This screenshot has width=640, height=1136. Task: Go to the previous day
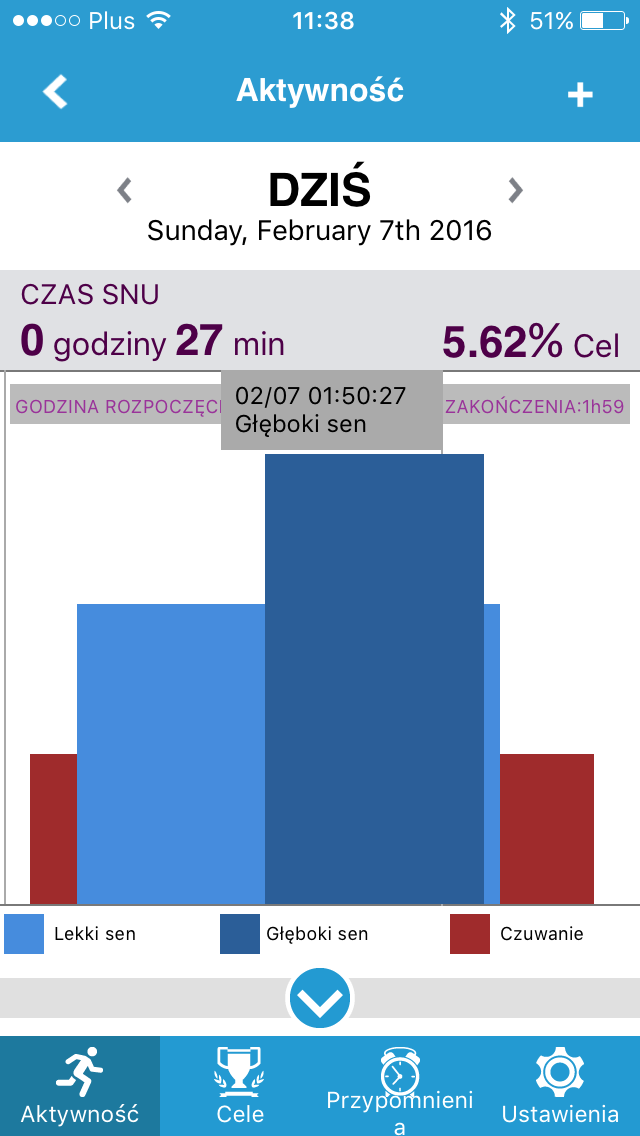[125, 191]
